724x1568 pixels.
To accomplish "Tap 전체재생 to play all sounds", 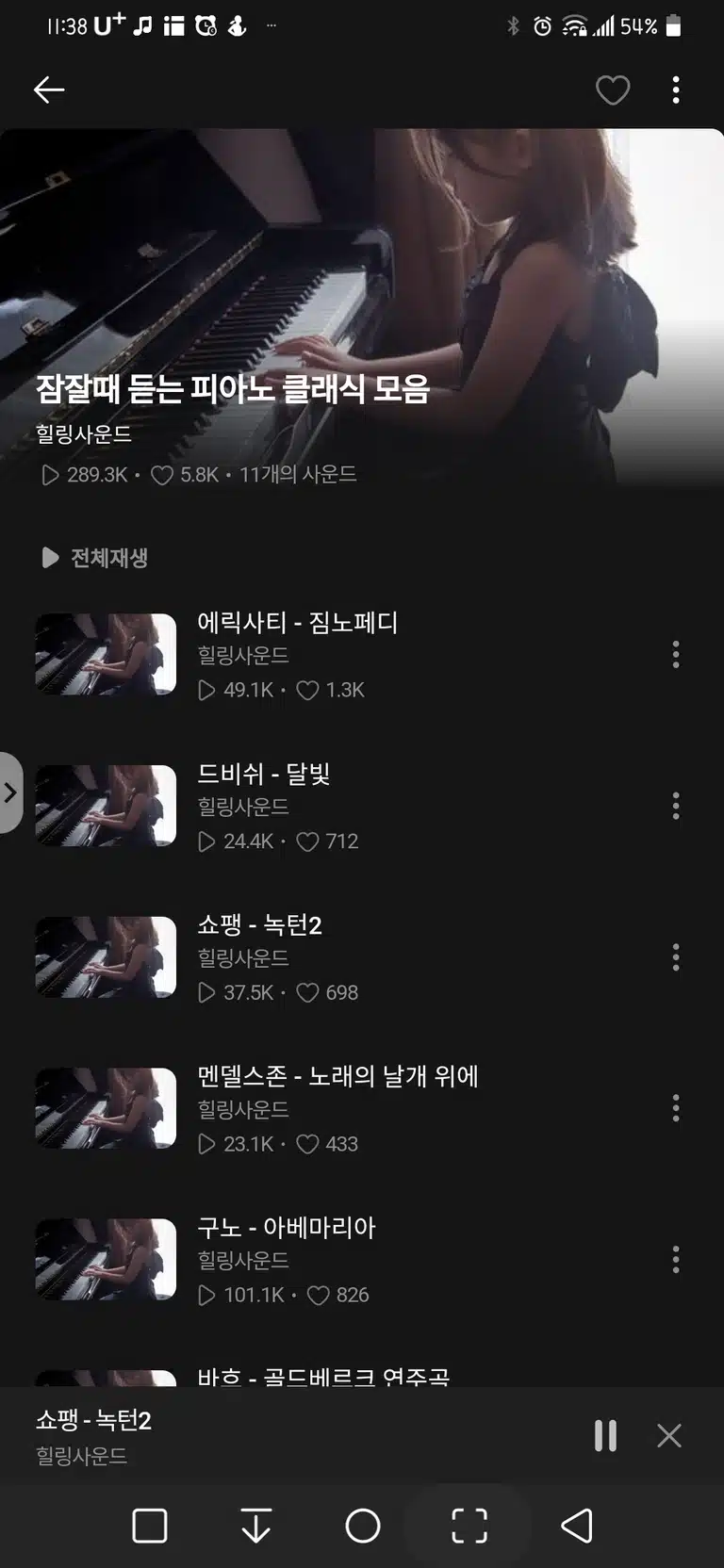I will pos(94,558).
